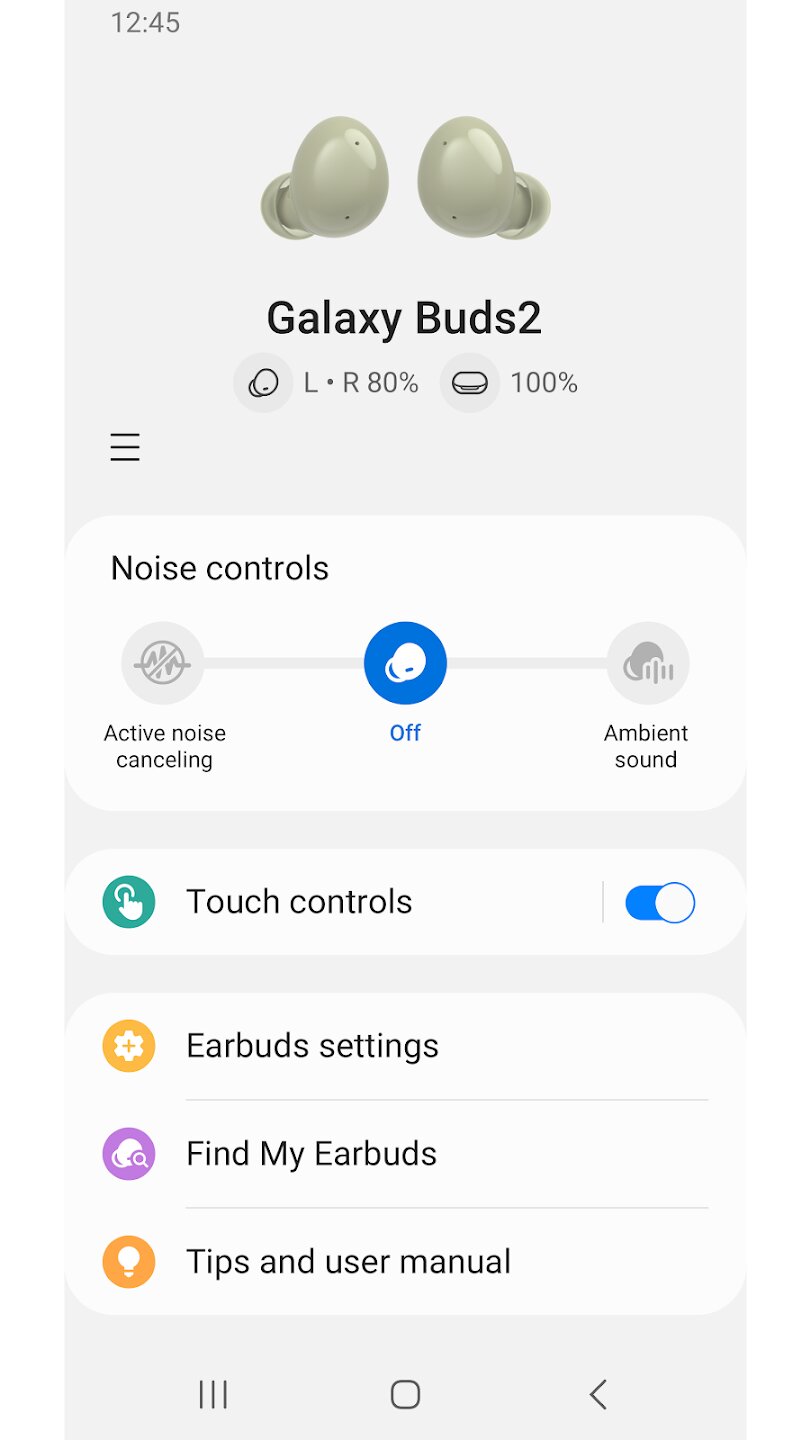This screenshot has width=811, height=1440.
Task: Open Touch controls settings
Action: tap(334, 902)
